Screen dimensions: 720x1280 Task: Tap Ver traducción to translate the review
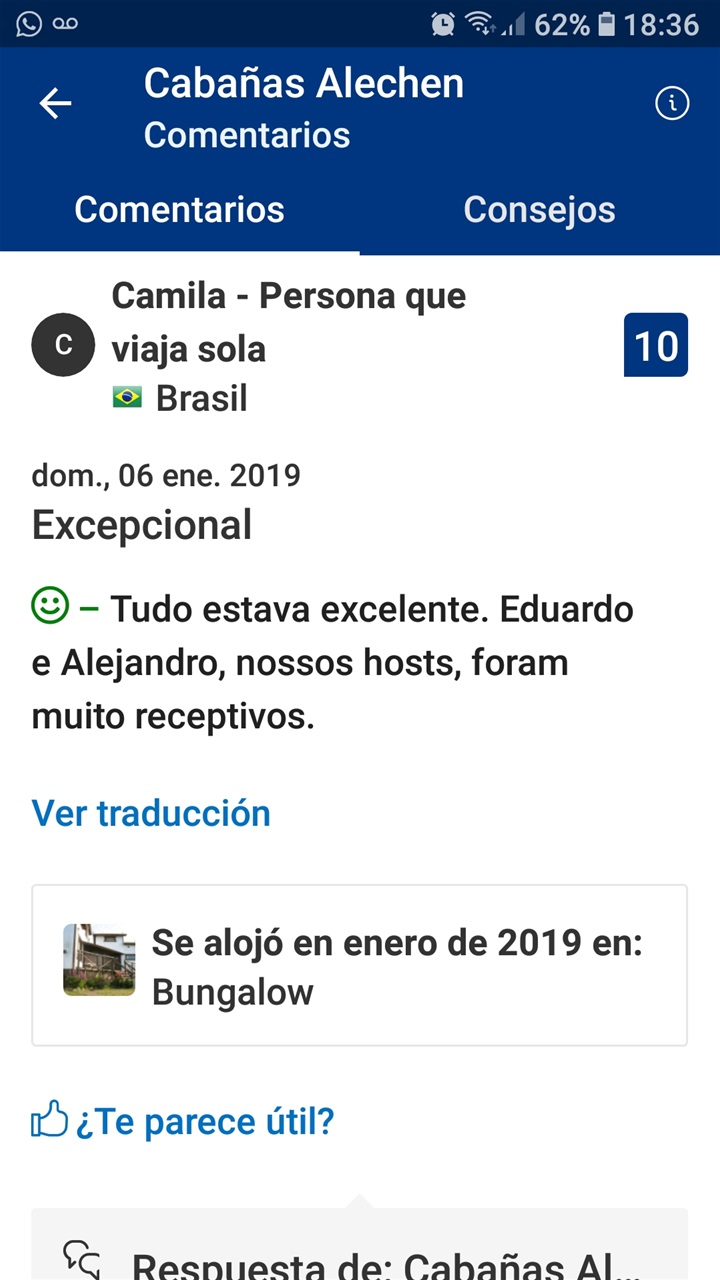[x=151, y=813]
